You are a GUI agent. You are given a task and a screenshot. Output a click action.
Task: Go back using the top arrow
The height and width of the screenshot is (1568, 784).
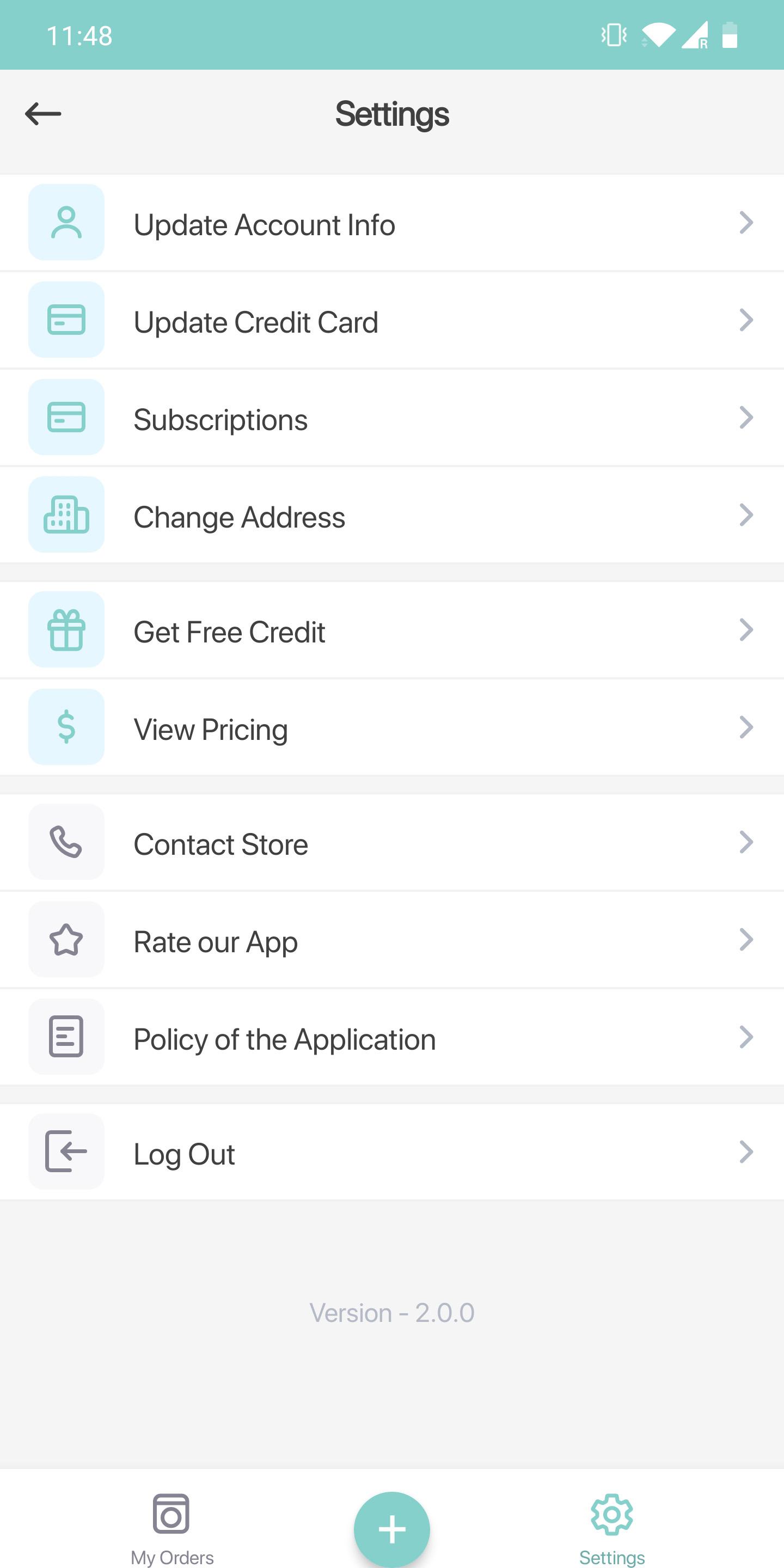(x=43, y=114)
